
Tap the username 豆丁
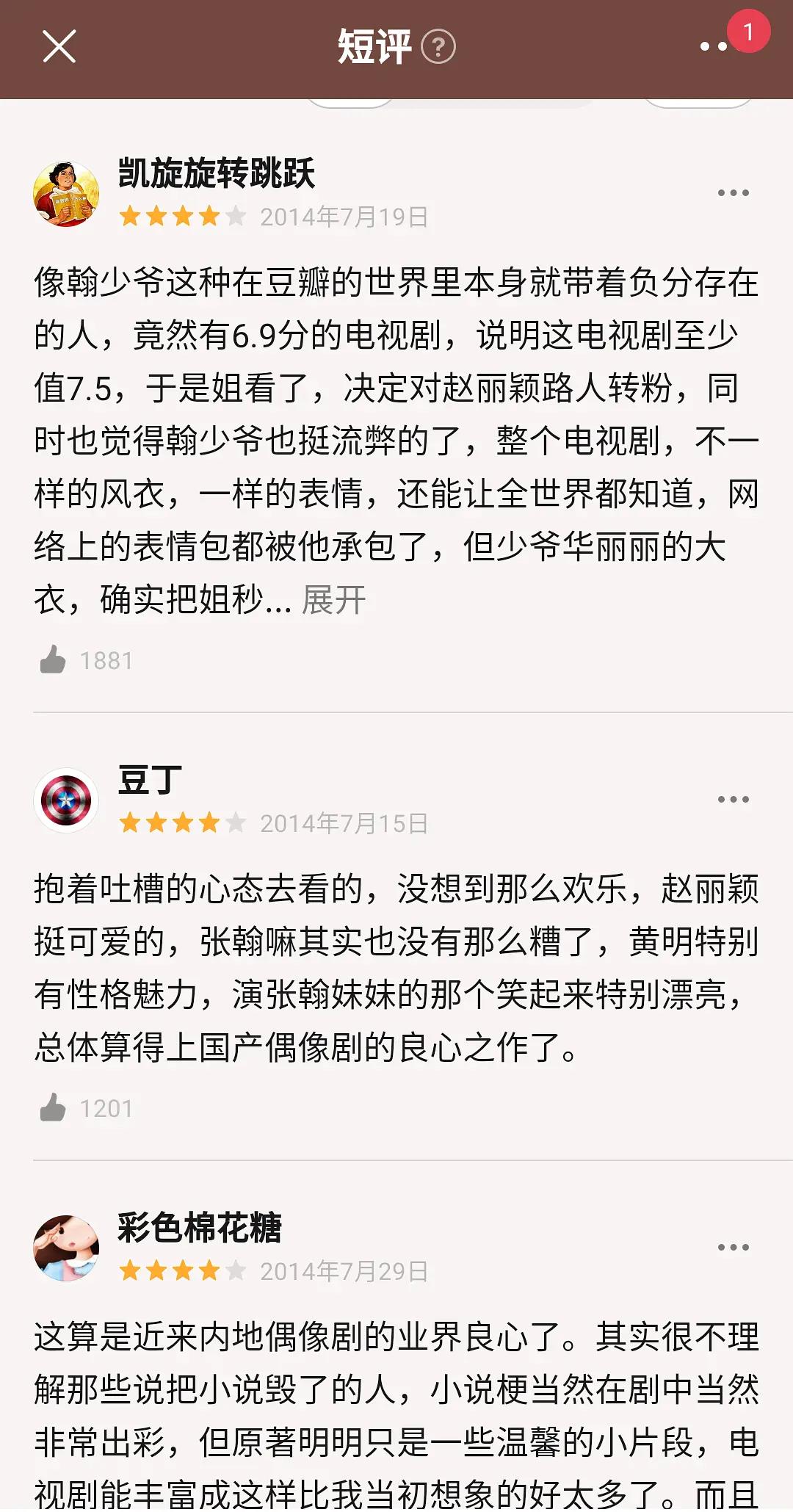click(x=150, y=780)
